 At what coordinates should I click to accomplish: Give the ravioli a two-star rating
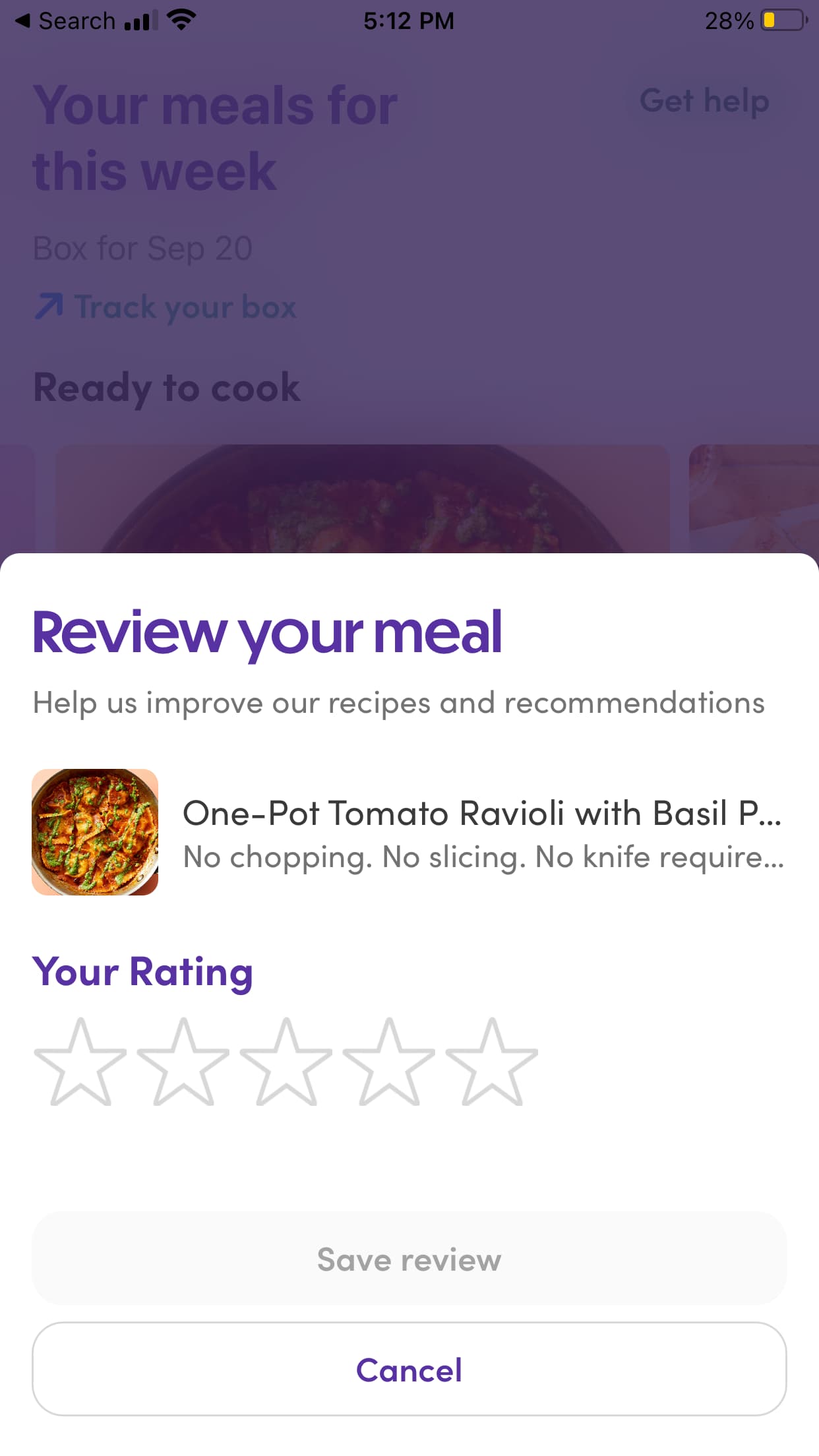[x=183, y=1062]
